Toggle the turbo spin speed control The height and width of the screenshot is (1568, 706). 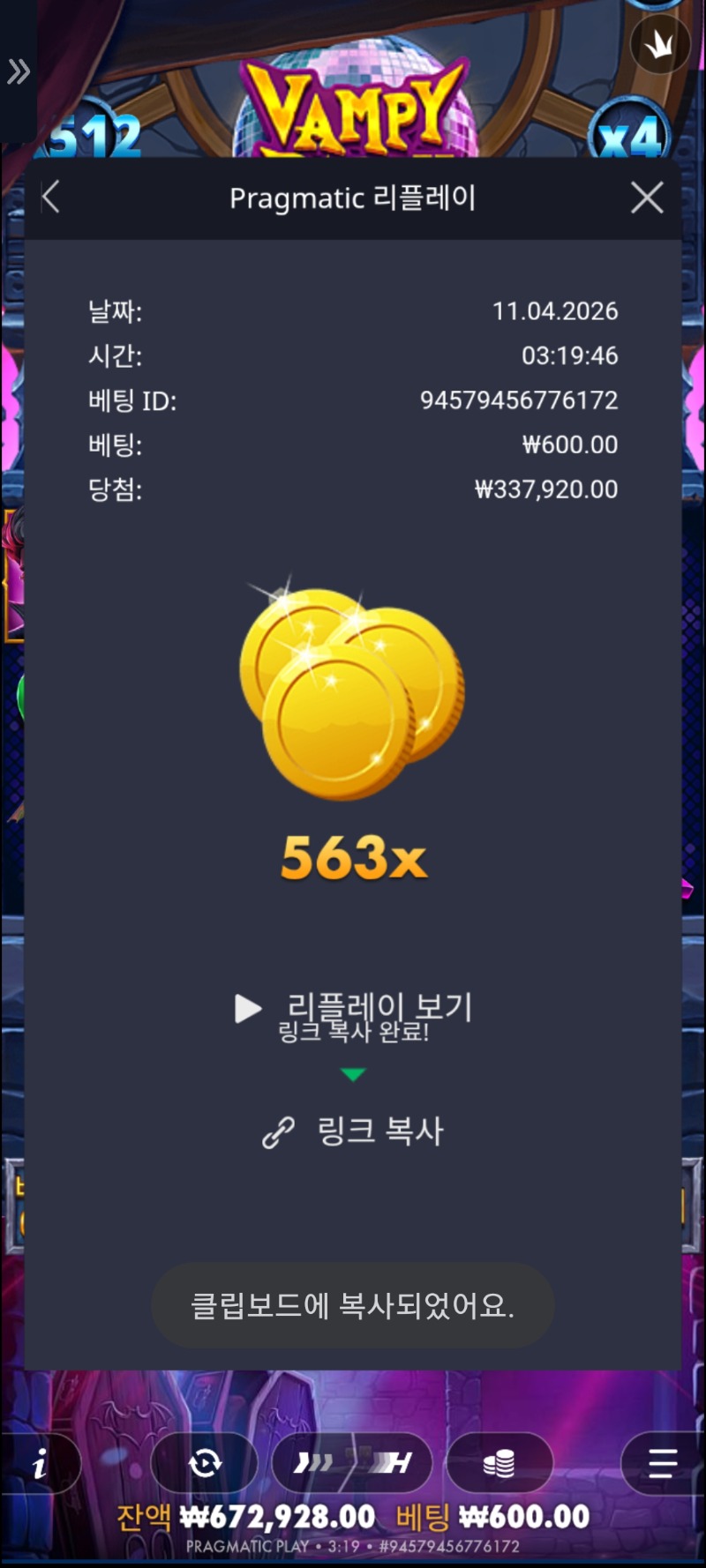point(352,1465)
